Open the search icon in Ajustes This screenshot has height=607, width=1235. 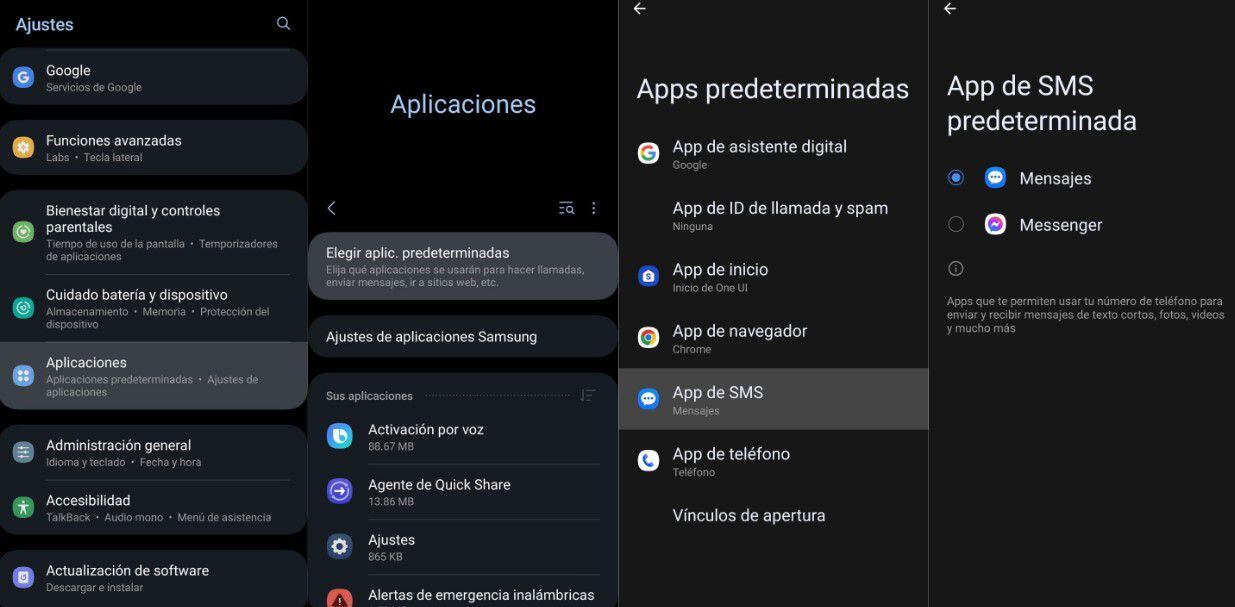[x=284, y=24]
